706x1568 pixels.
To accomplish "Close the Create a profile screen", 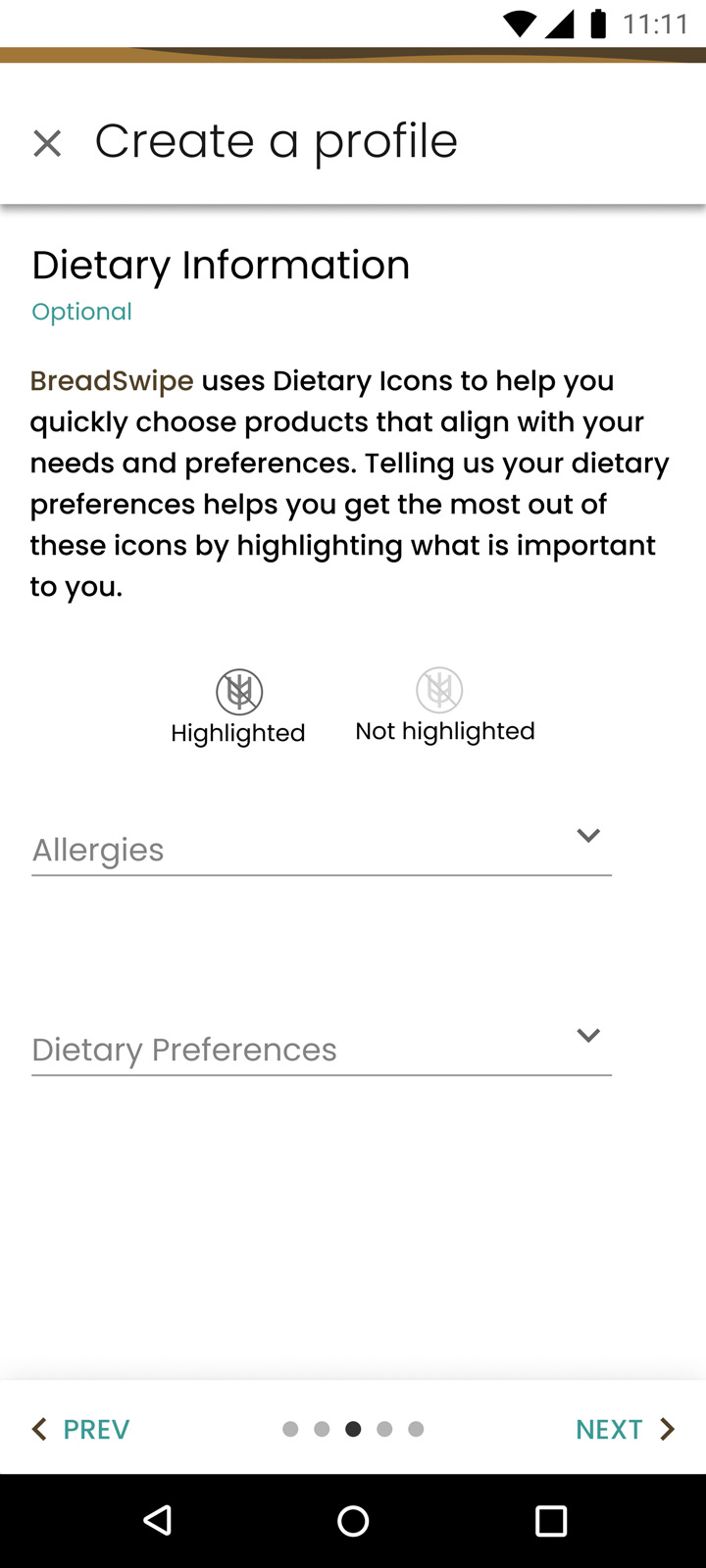I will point(47,144).
